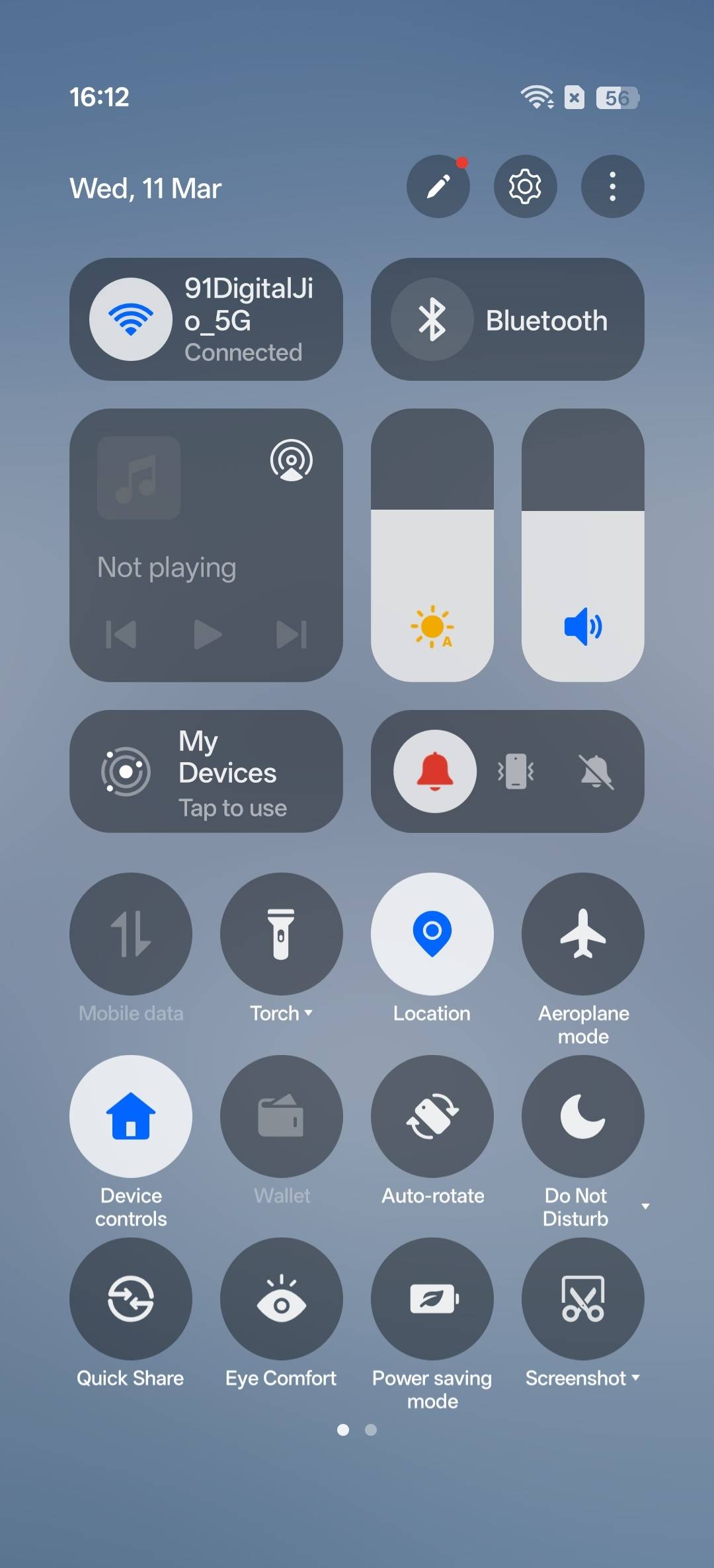Switch to silent mode
714x1568 pixels.
pyautogui.click(x=596, y=771)
